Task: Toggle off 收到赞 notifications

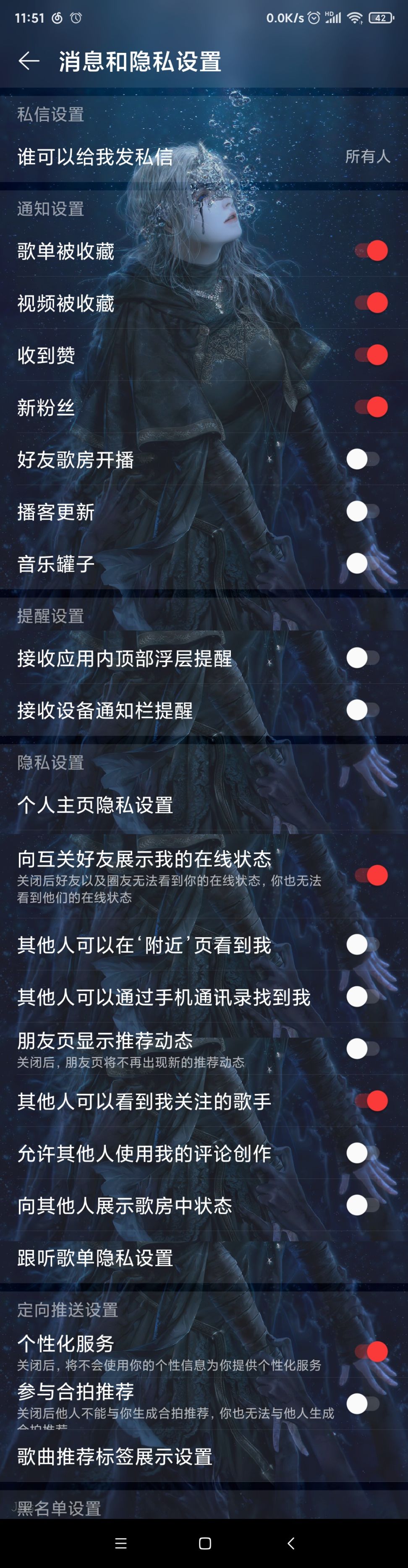Action: click(371, 355)
